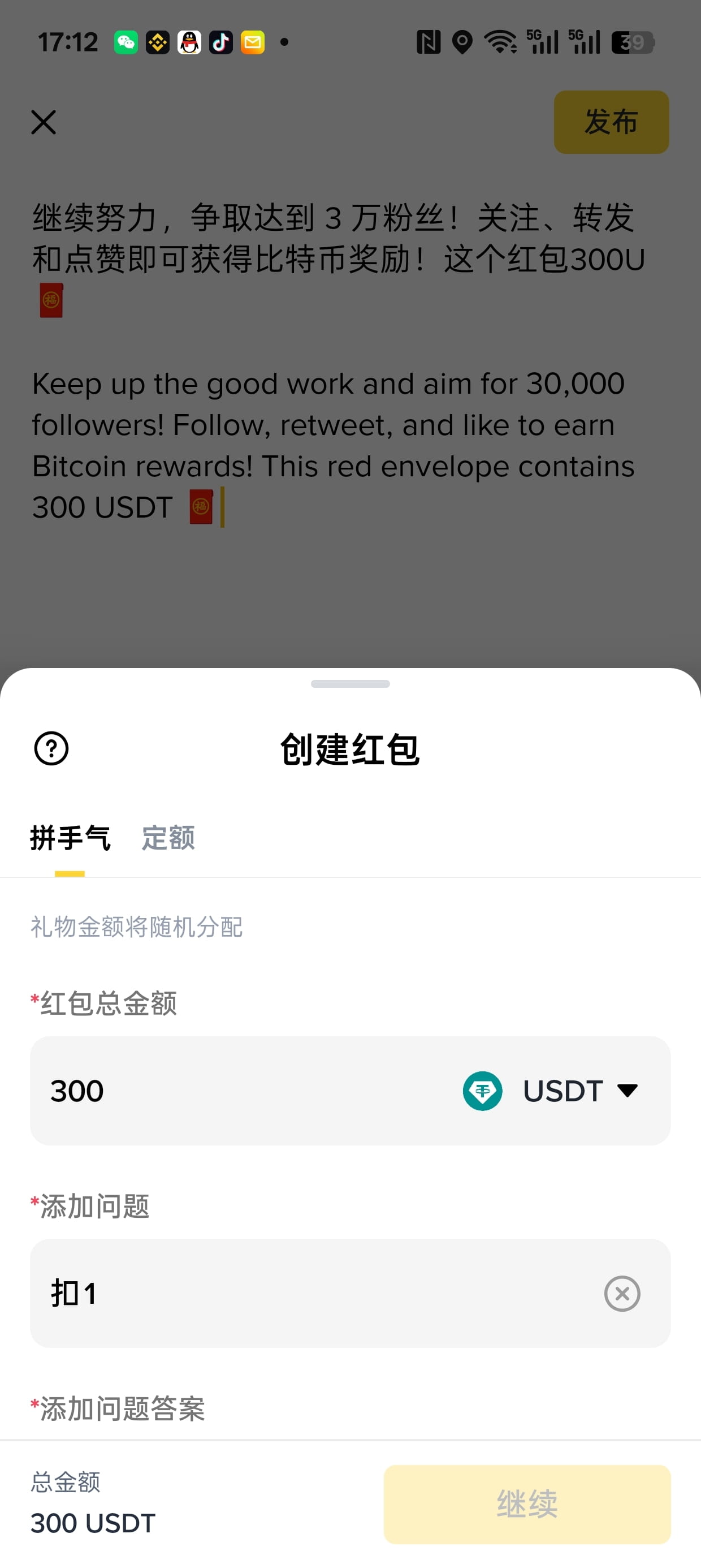Tap the WeChat icon in status bar
The height and width of the screenshot is (1568, 701).
[126, 41]
